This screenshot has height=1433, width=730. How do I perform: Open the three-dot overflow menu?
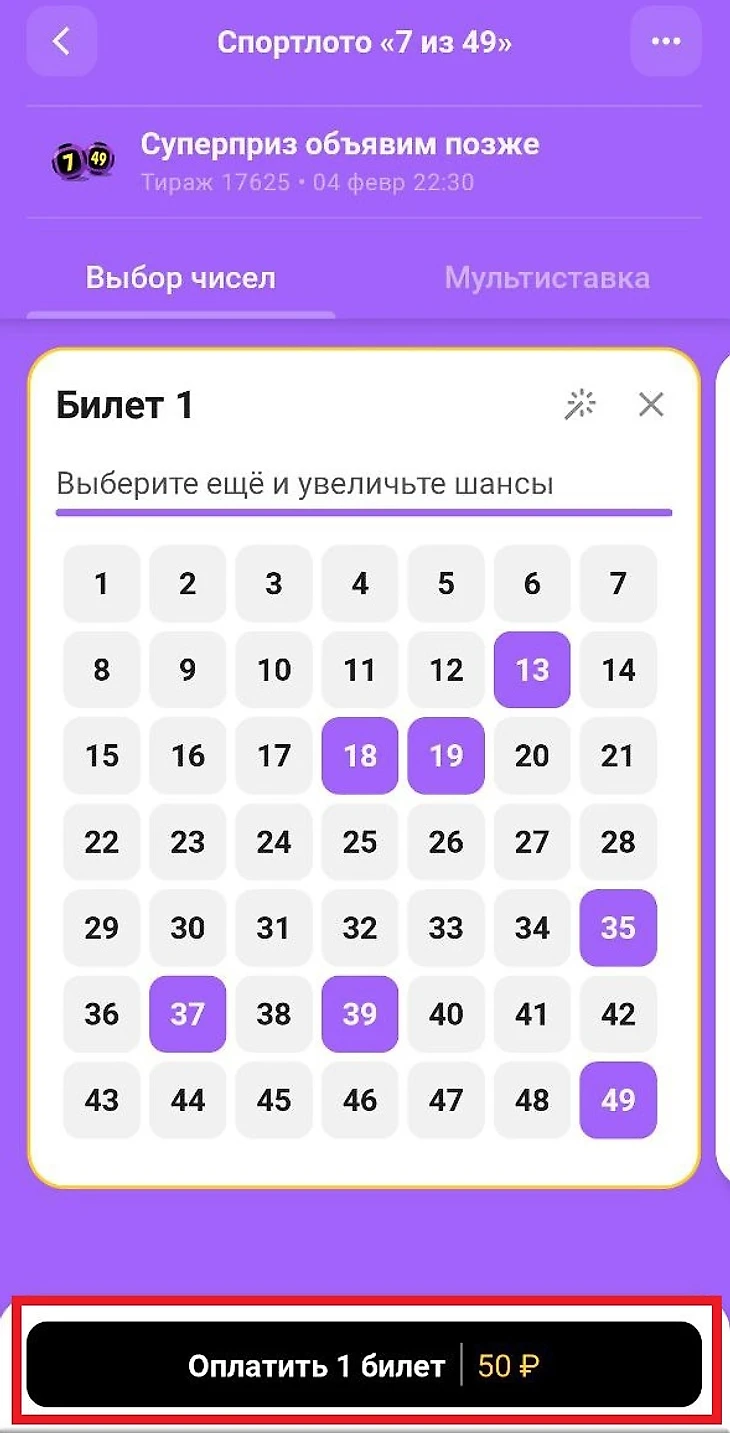point(665,42)
